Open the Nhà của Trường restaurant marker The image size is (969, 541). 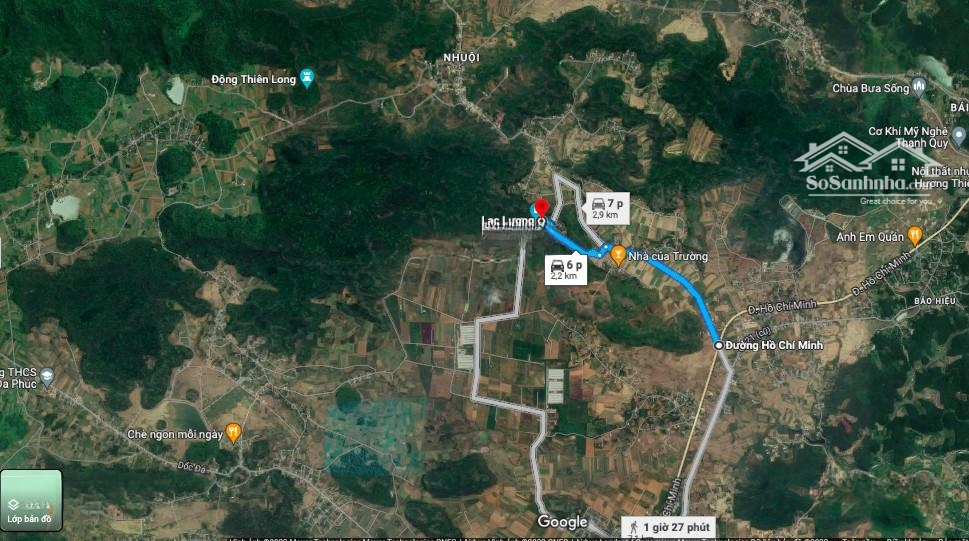point(618,255)
